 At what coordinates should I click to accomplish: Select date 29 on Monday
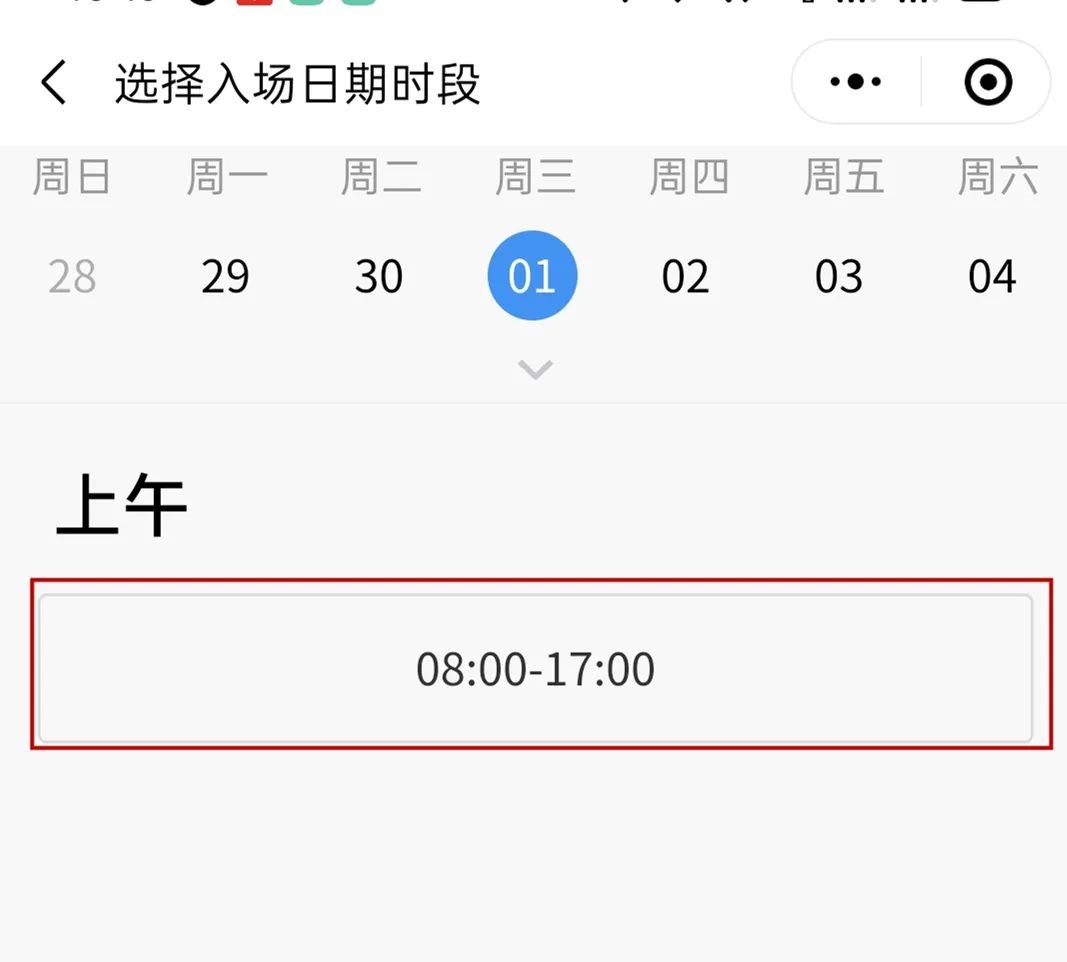pos(225,276)
